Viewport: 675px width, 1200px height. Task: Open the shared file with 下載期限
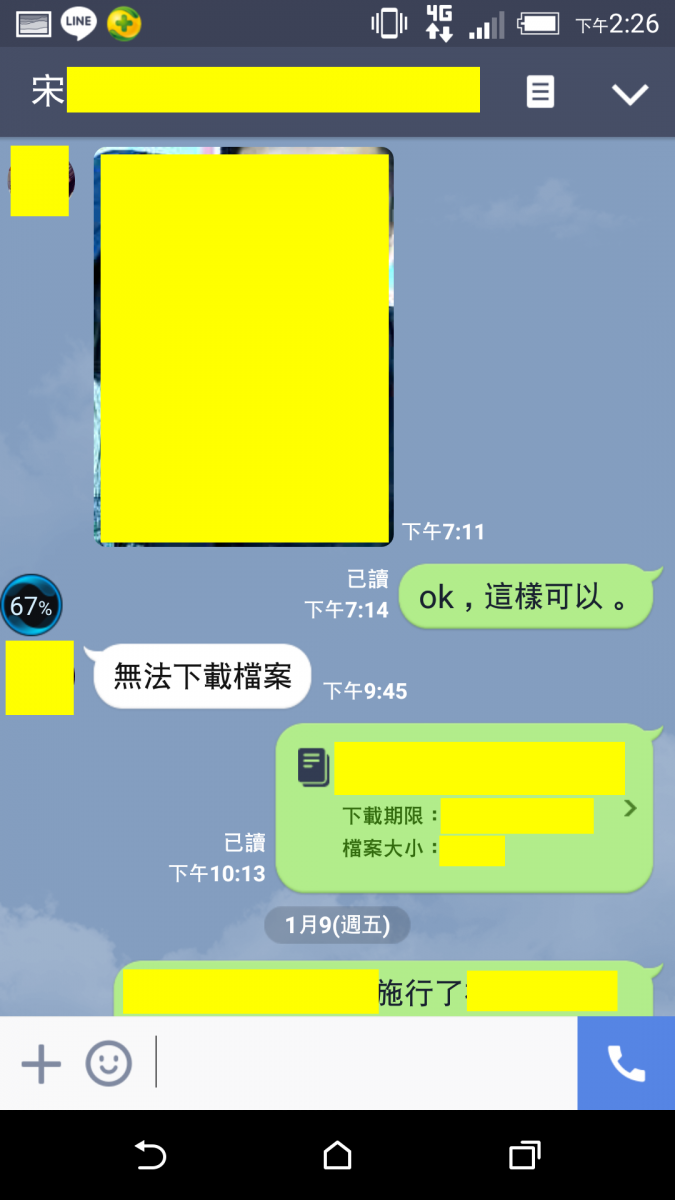tap(464, 807)
